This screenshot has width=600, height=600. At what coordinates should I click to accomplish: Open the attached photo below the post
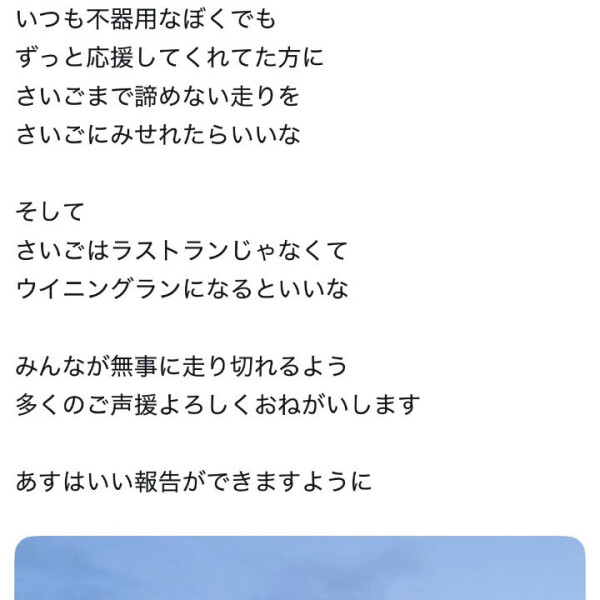pyautogui.click(x=300, y=570)
